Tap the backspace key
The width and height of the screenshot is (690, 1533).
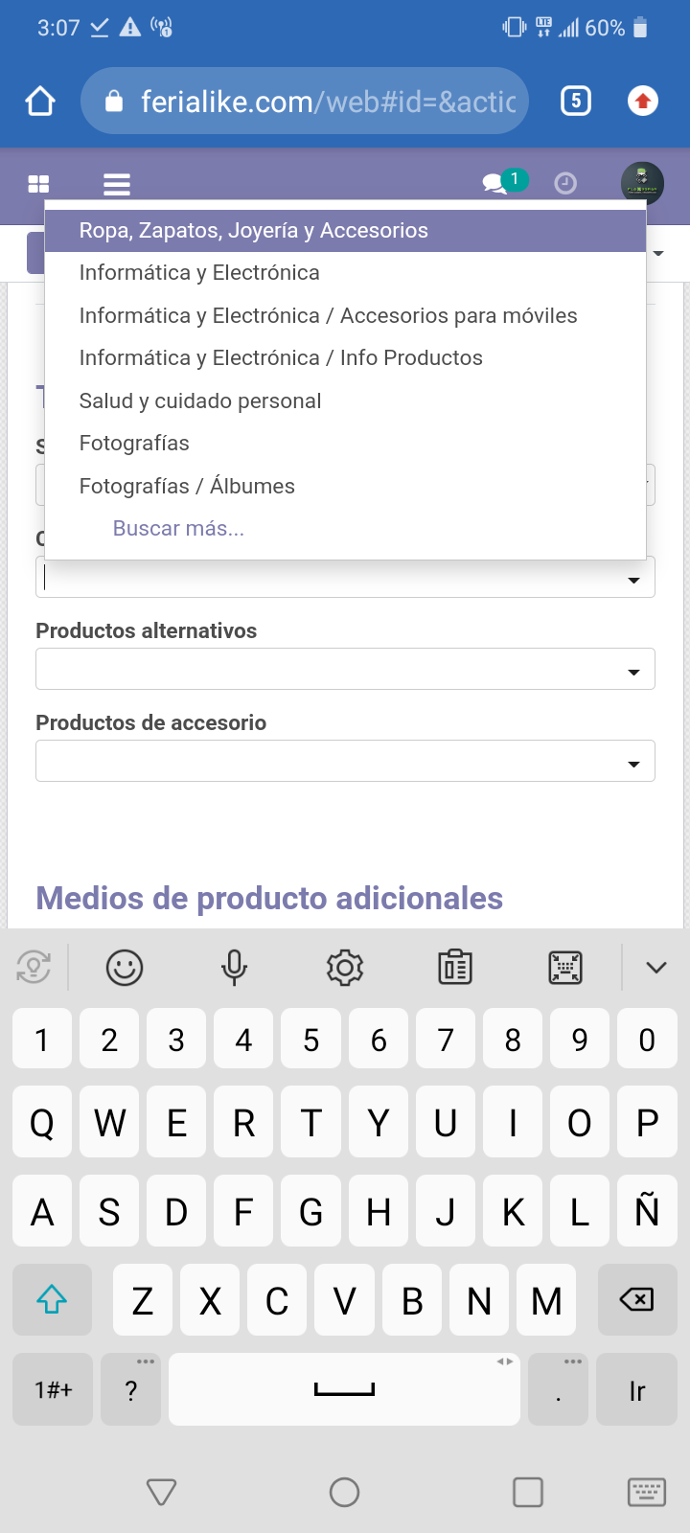(637, 1300)
